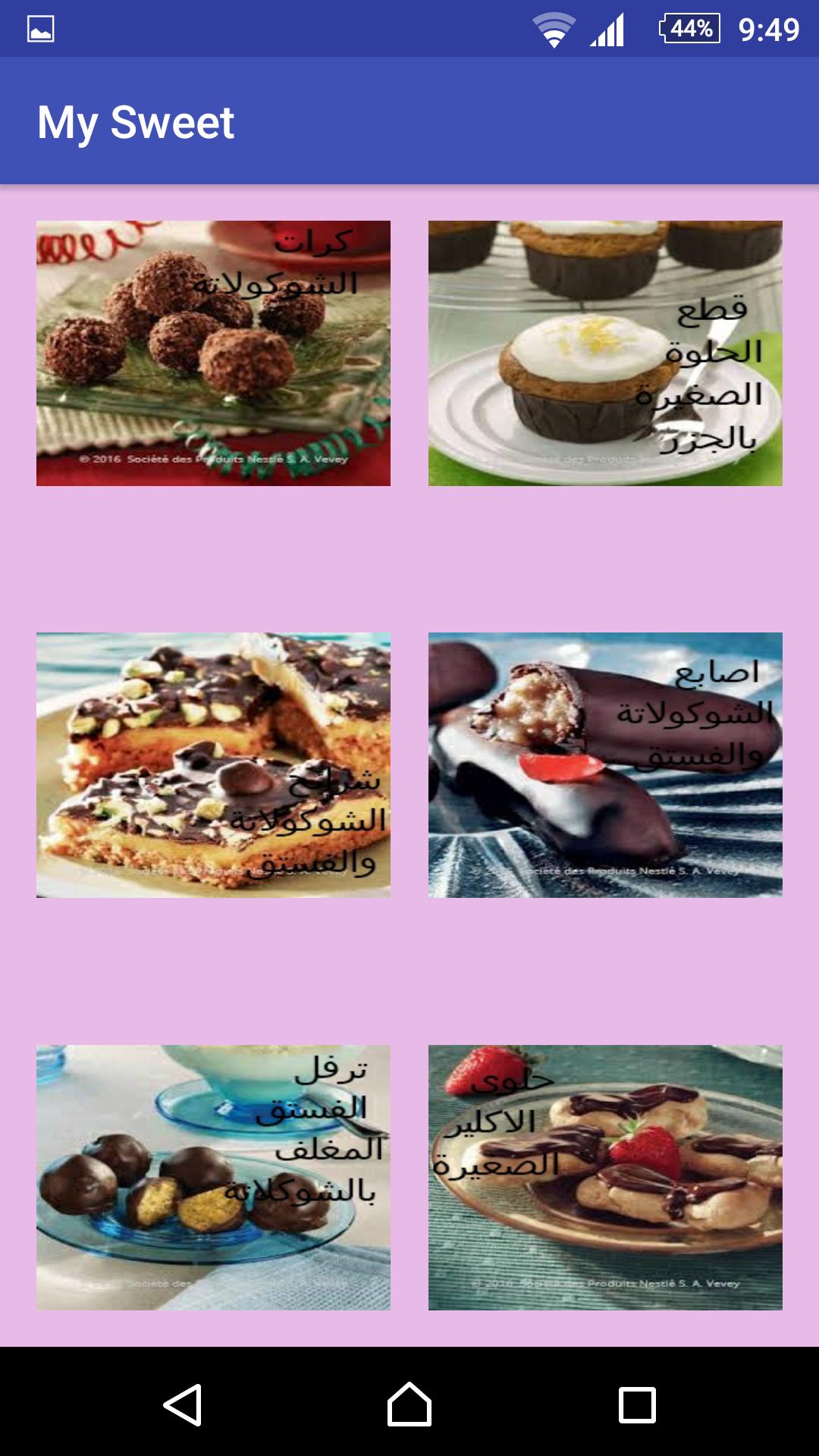Screen dimensions: 819x1456
Task: Tap the status bar at the top
Action: pos(409,29)
